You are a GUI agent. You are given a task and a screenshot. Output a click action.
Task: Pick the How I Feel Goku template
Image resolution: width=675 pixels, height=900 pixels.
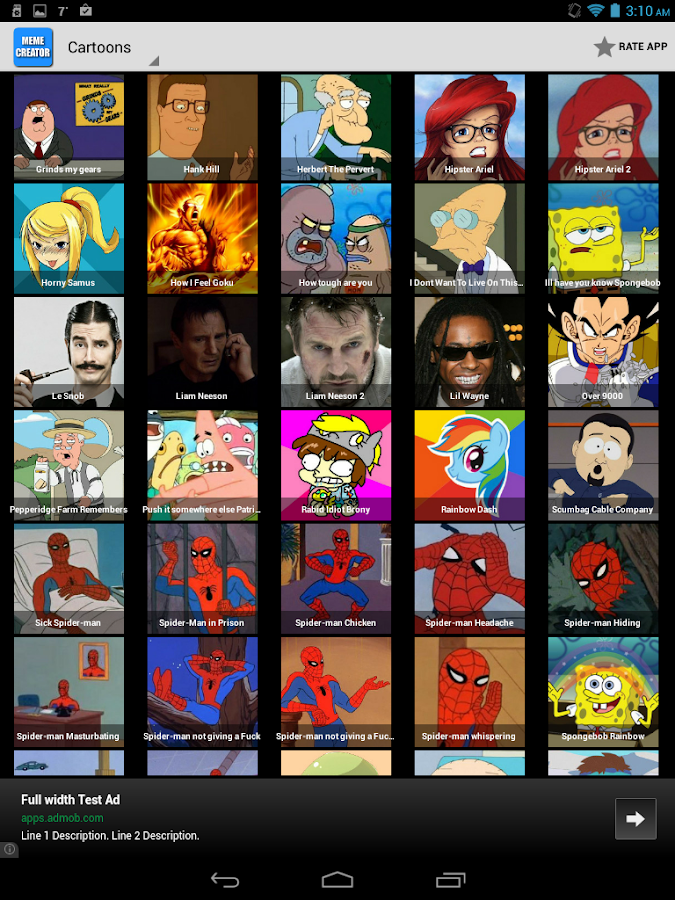(202, 238)
